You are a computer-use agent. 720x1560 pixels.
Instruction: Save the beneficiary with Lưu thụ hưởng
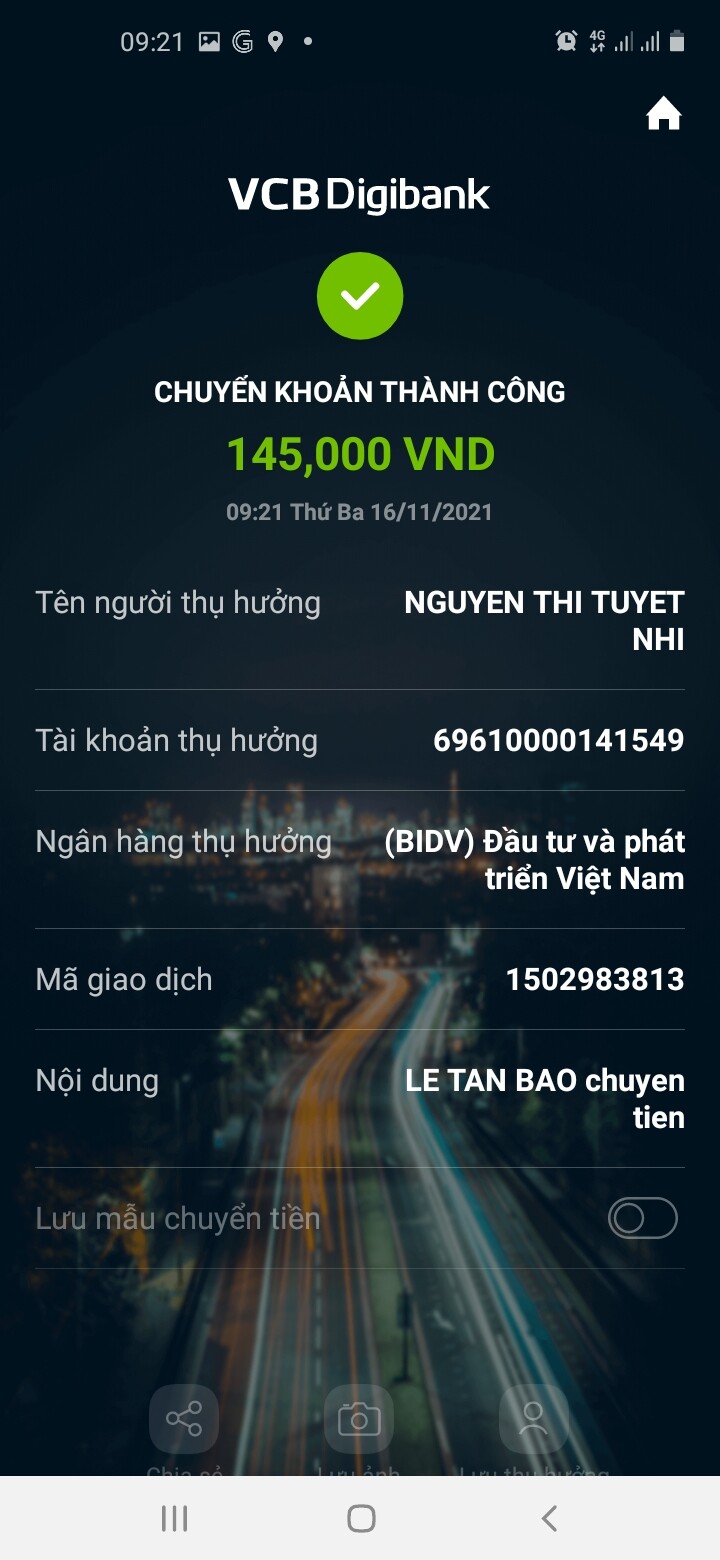click(x=533, y=1420)
